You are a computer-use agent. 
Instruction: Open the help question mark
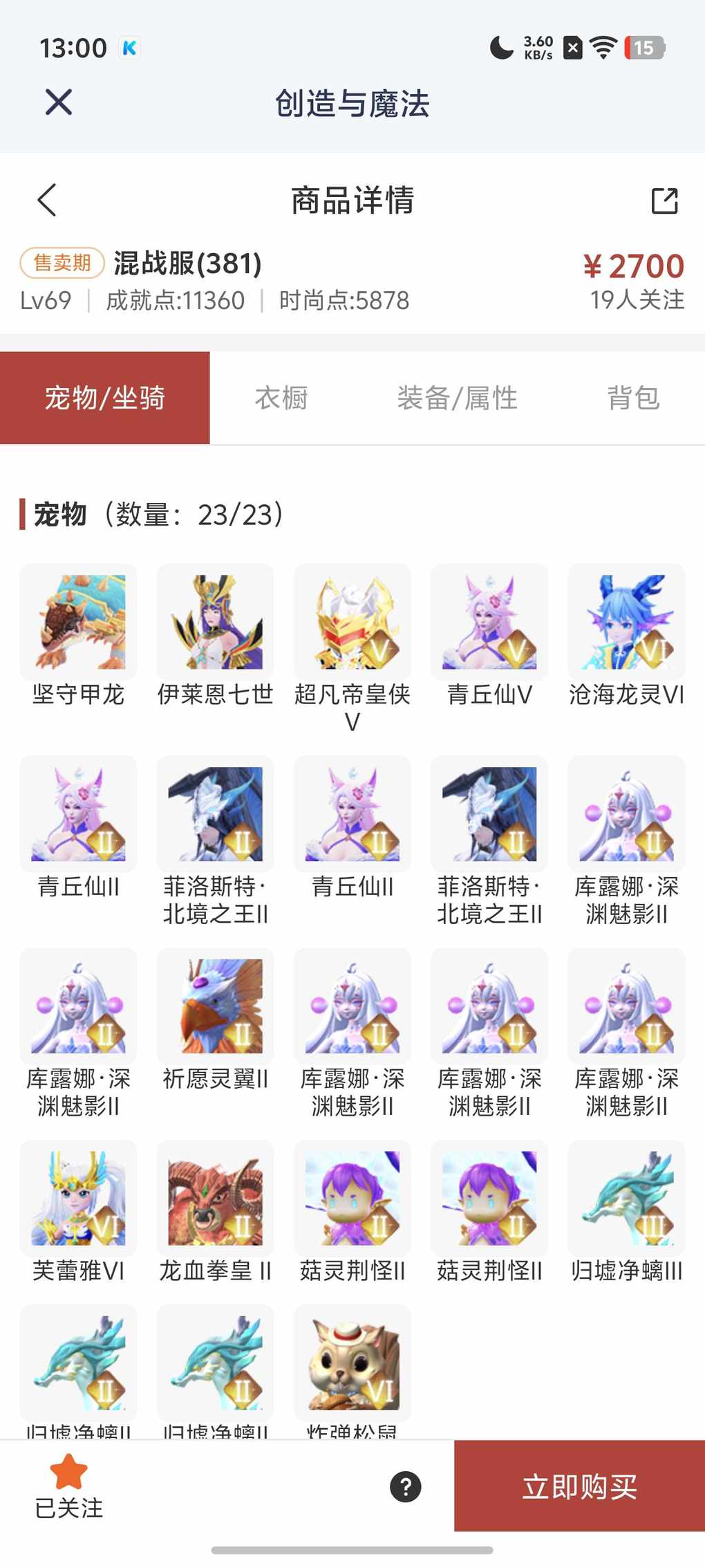[x=406, y=1486]
